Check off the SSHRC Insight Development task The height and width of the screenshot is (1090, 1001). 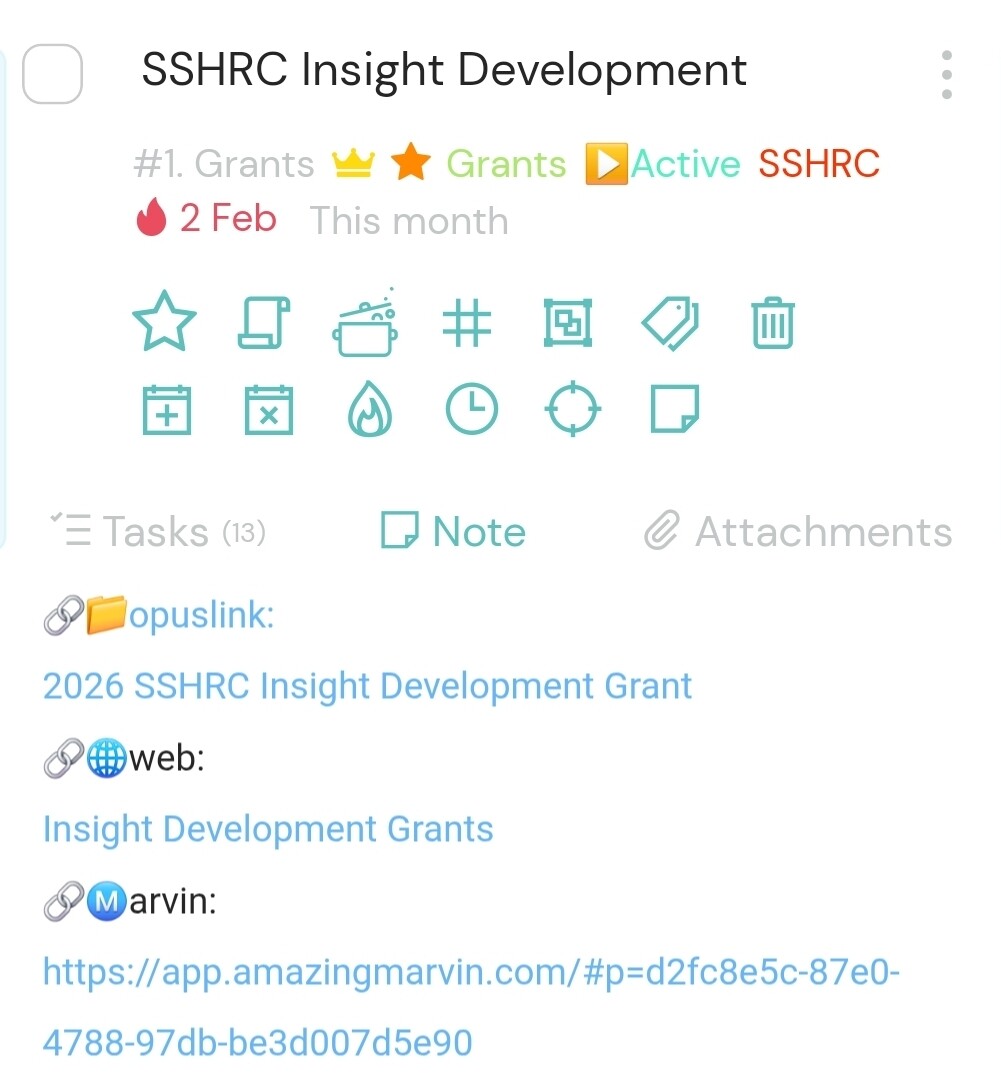(52, 74)
